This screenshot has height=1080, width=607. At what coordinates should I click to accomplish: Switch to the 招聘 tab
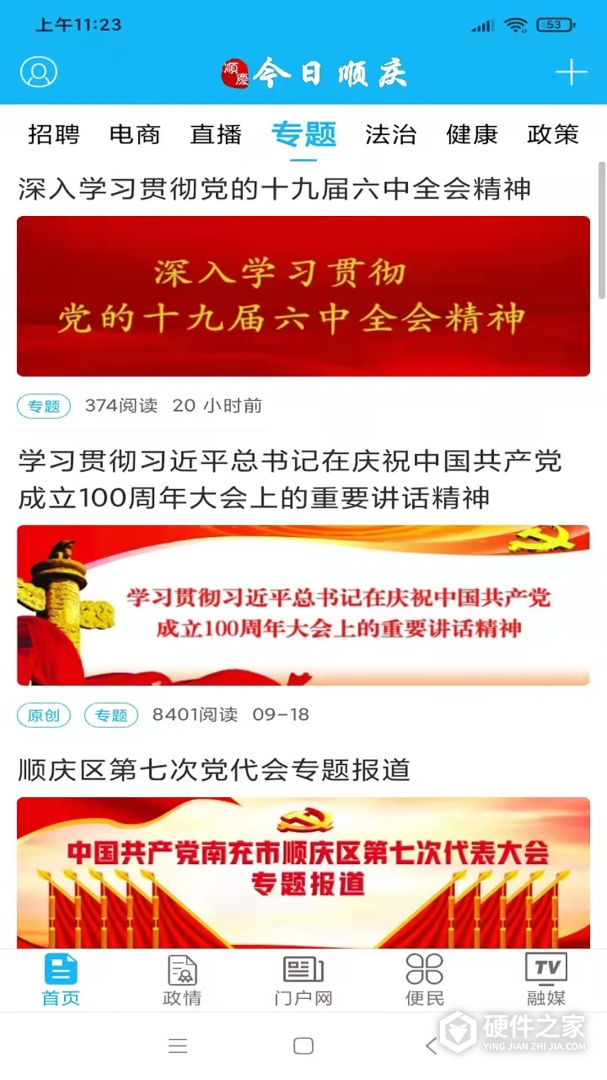click(x=54, y=134)
